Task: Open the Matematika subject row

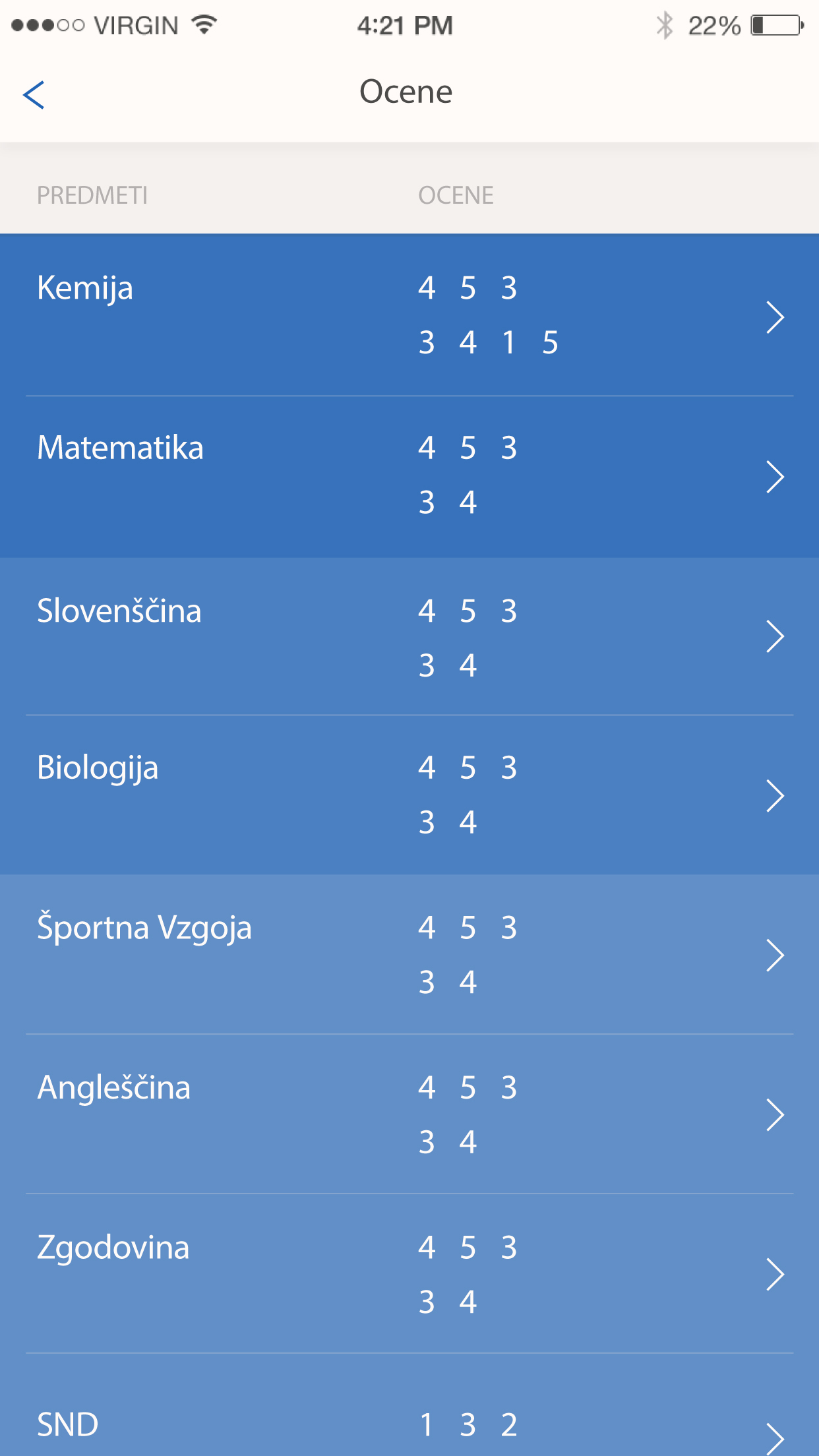Action: point(409,476)
